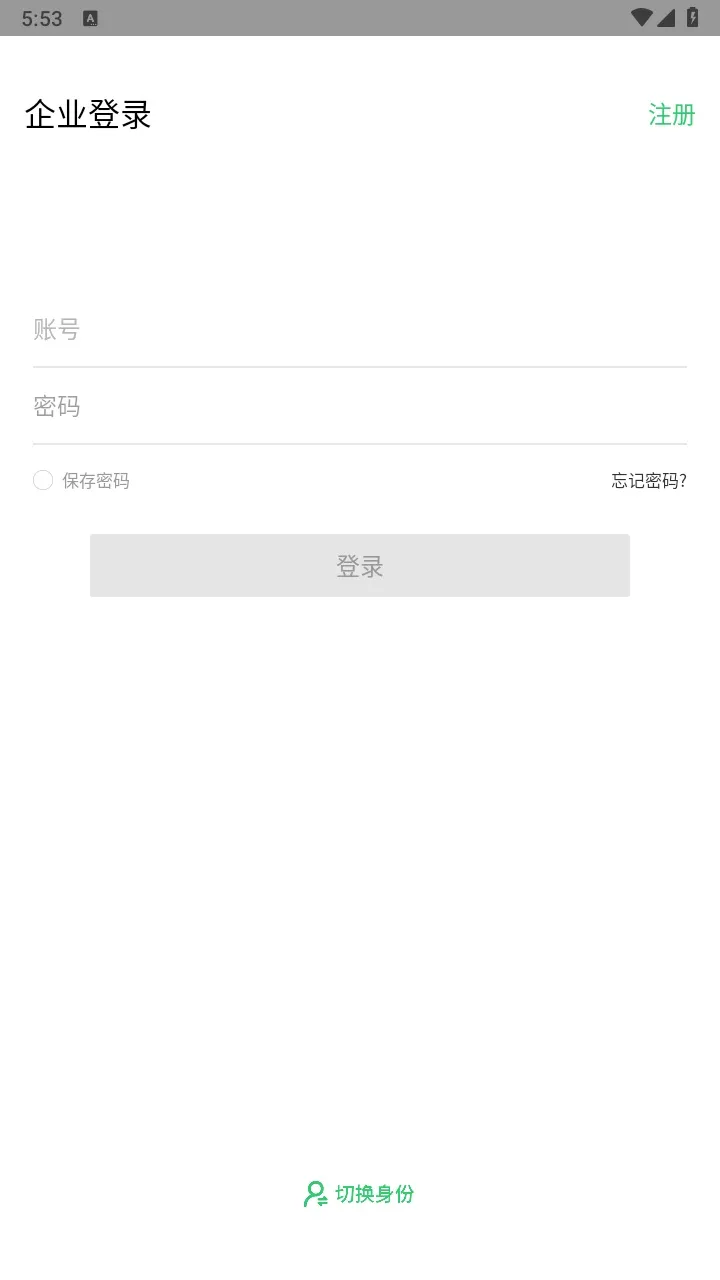Focus the 账号 account field
This screenshot has height=1280, width=720.
tap(359, 329)
